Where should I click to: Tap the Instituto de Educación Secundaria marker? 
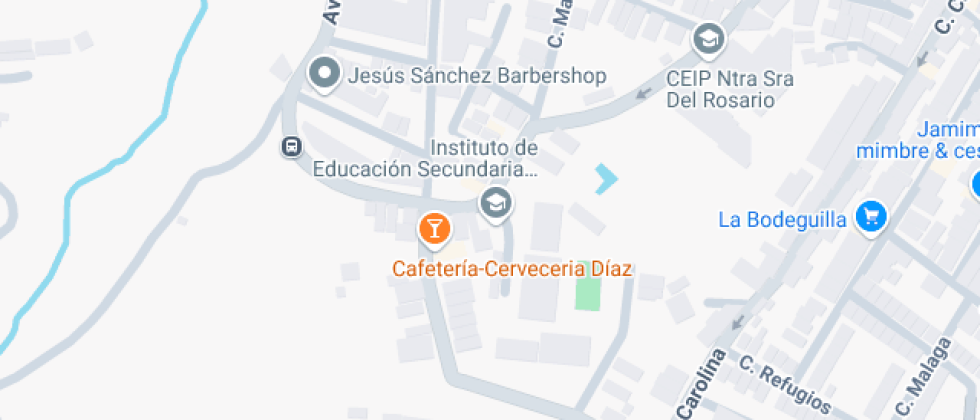(x=495, y=203)
